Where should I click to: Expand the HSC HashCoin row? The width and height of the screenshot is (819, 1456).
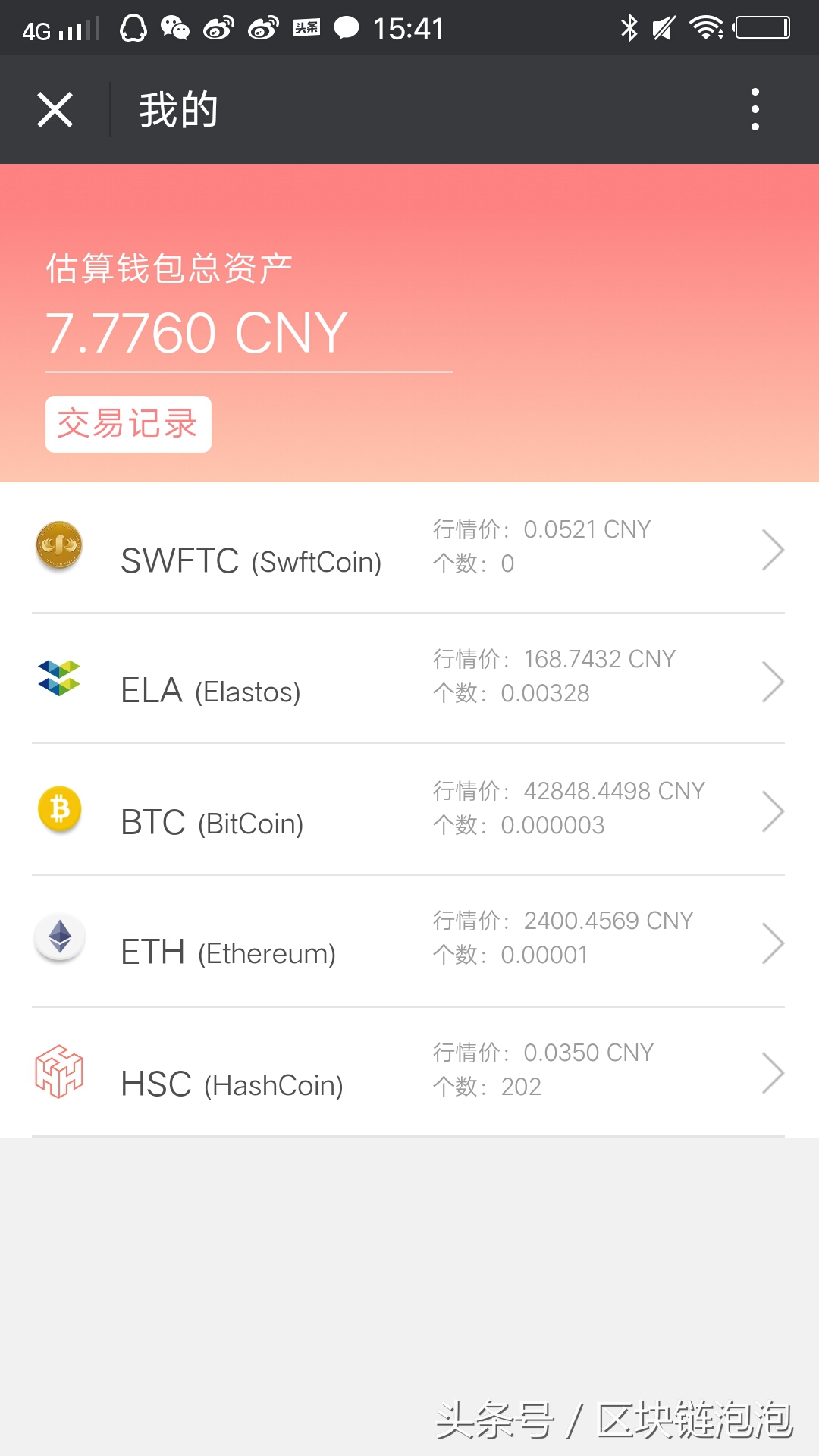[773, 1072]
